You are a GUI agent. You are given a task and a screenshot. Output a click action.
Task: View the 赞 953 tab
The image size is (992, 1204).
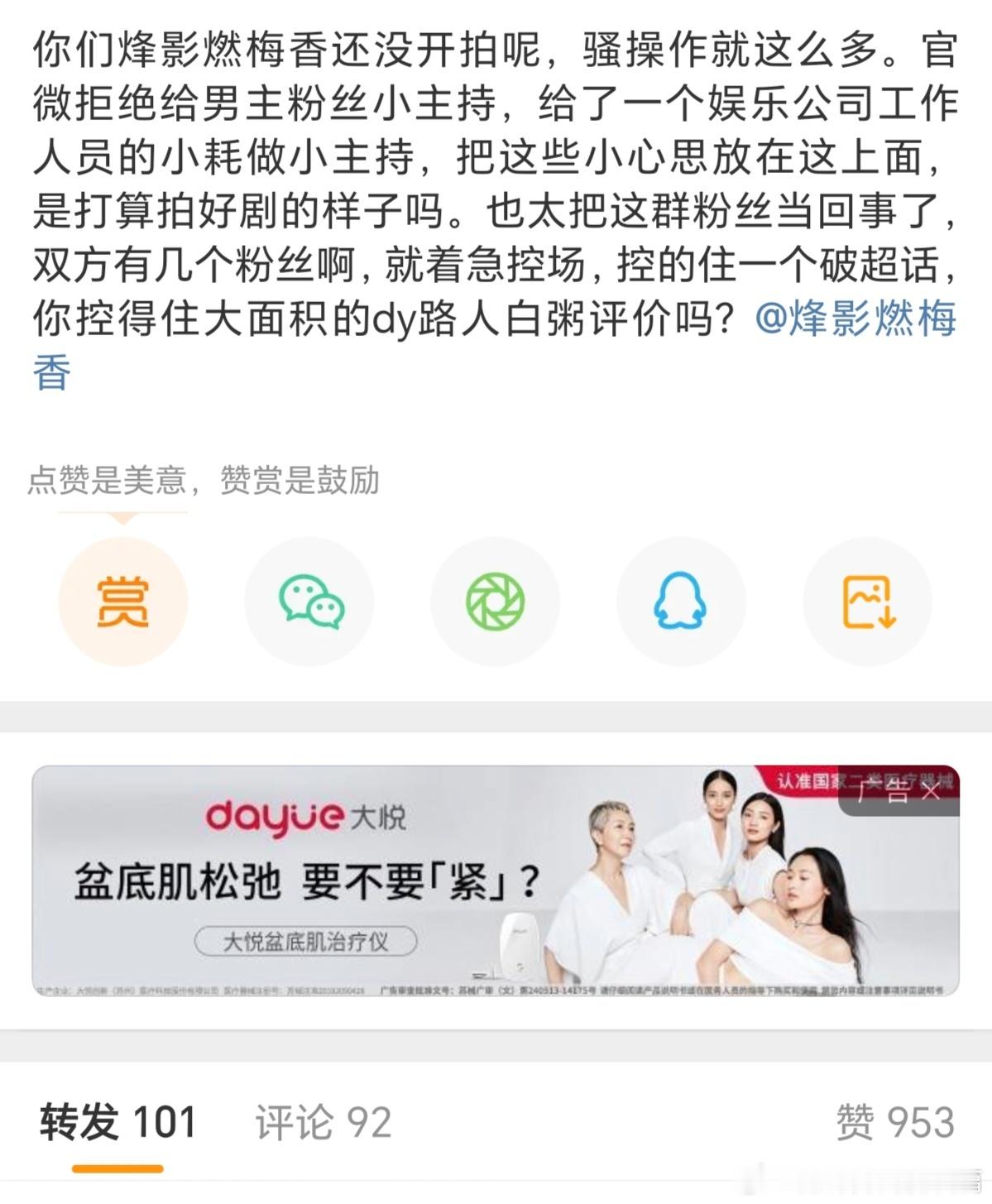(895, 1120)
